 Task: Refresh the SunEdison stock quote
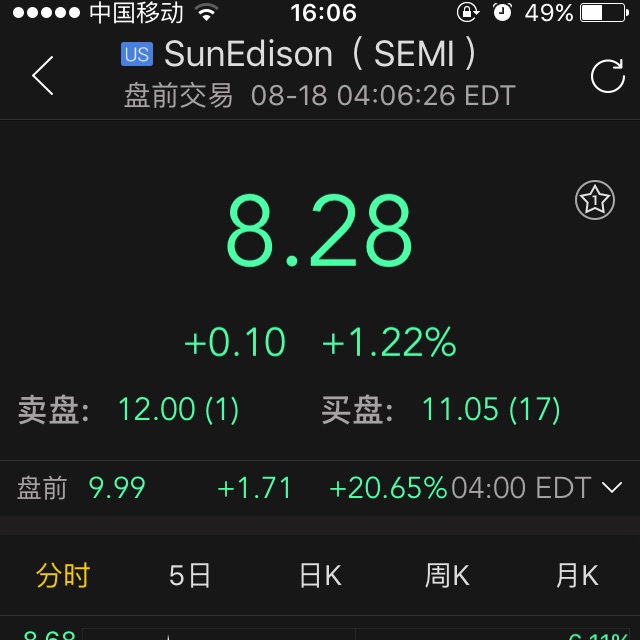[607, 77]
